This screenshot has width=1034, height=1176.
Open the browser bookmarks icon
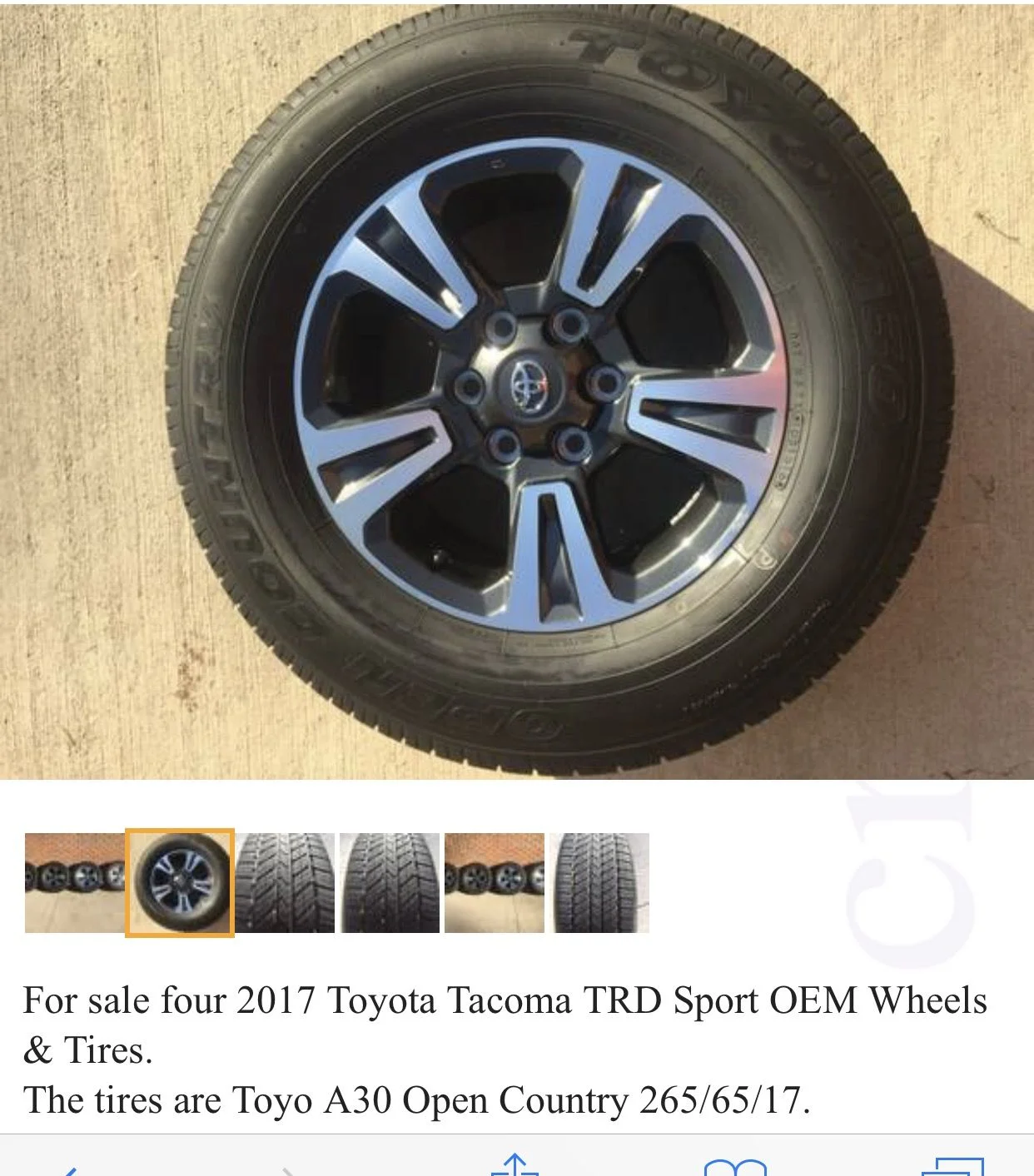(x=734, y=1167)
